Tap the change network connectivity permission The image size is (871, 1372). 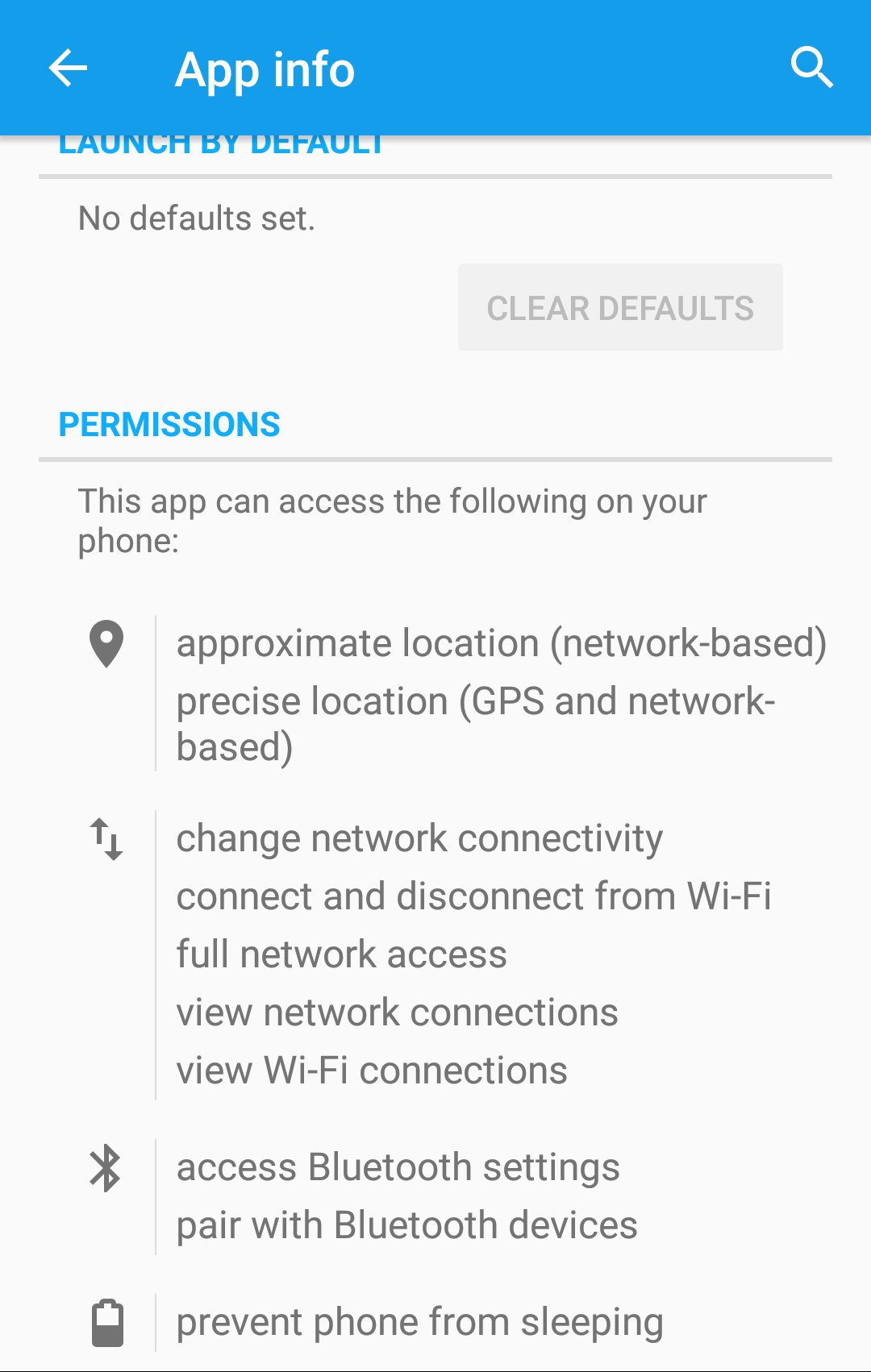[x=419, y=838]
